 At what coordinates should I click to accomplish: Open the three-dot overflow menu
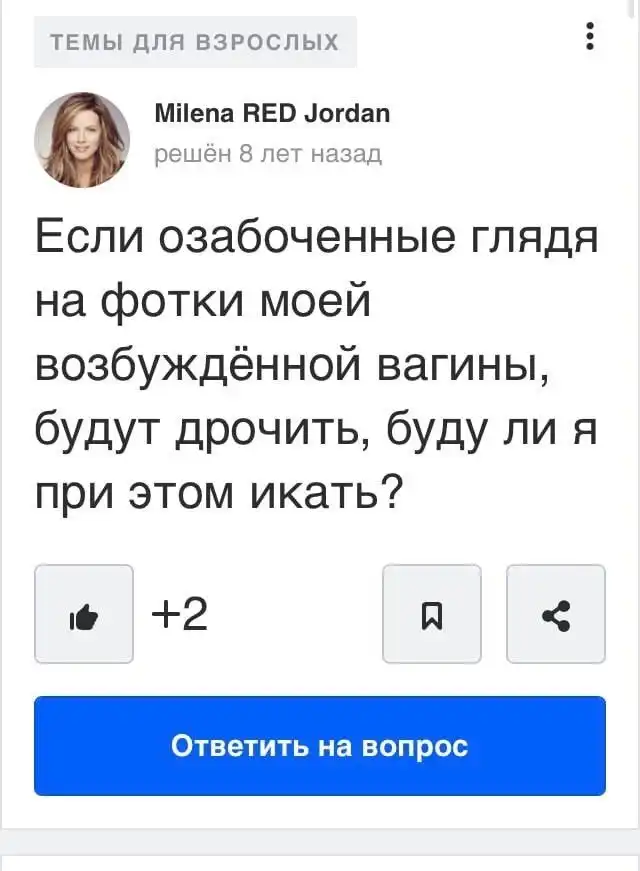click(590, 36)
